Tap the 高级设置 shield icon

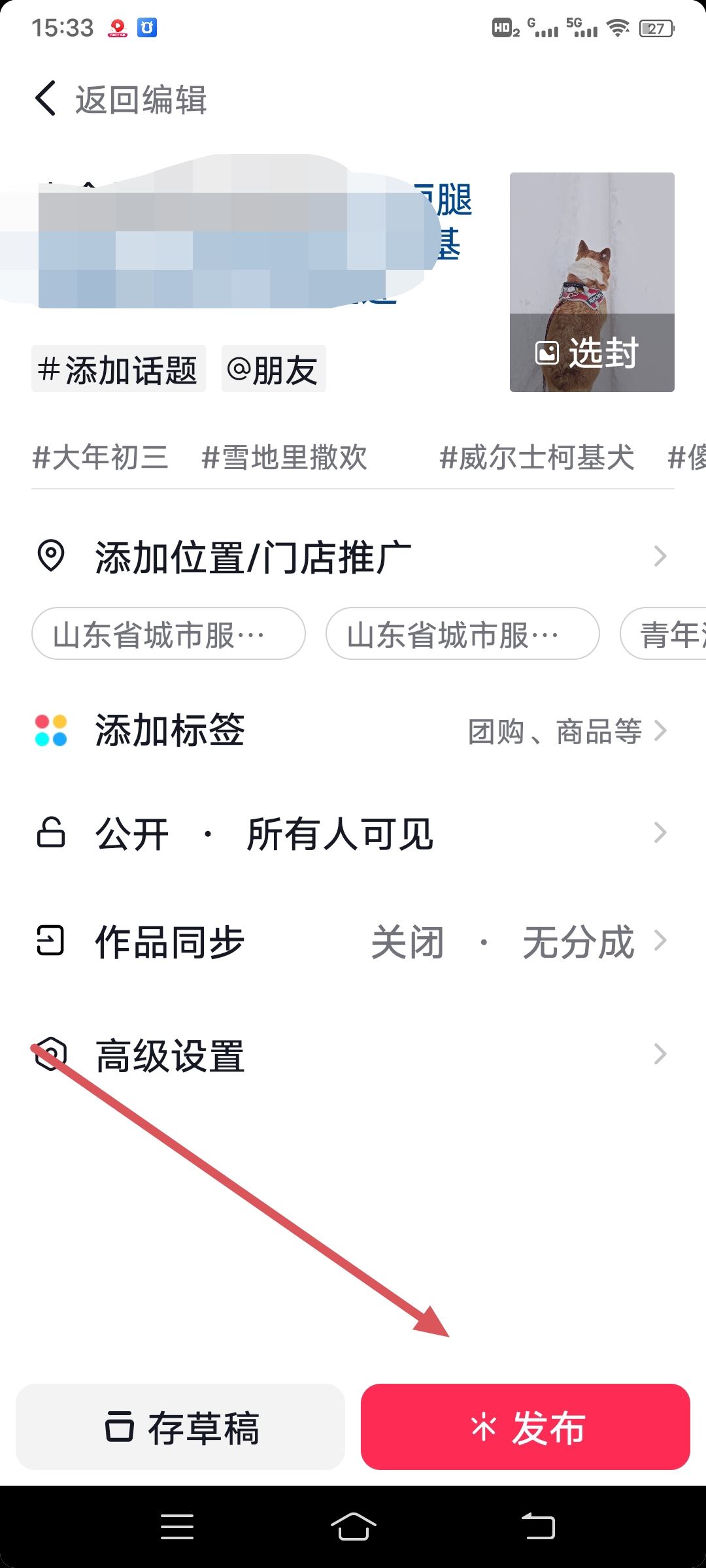51,1053
